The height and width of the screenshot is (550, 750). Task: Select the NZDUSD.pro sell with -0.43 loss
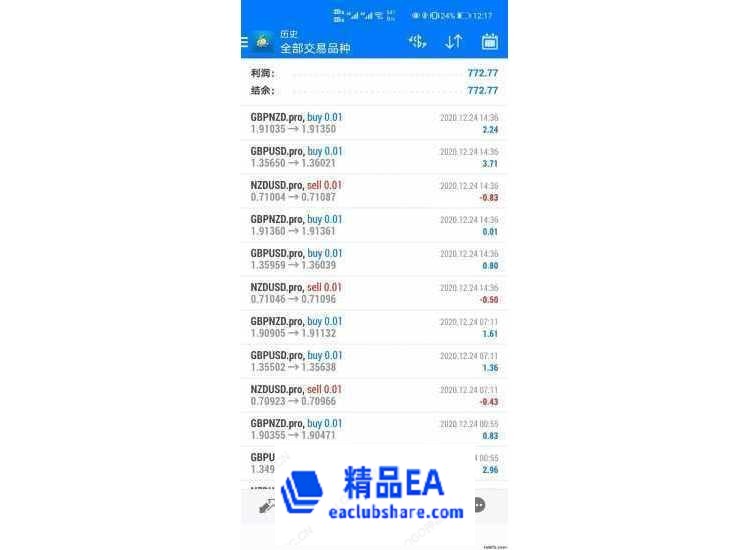point(374,395)
